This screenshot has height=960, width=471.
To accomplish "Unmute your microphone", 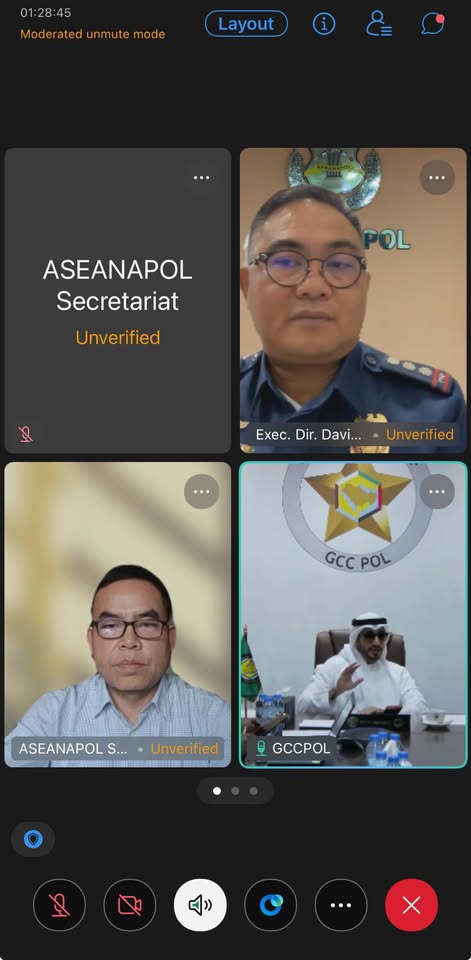I will coord(59,905).
